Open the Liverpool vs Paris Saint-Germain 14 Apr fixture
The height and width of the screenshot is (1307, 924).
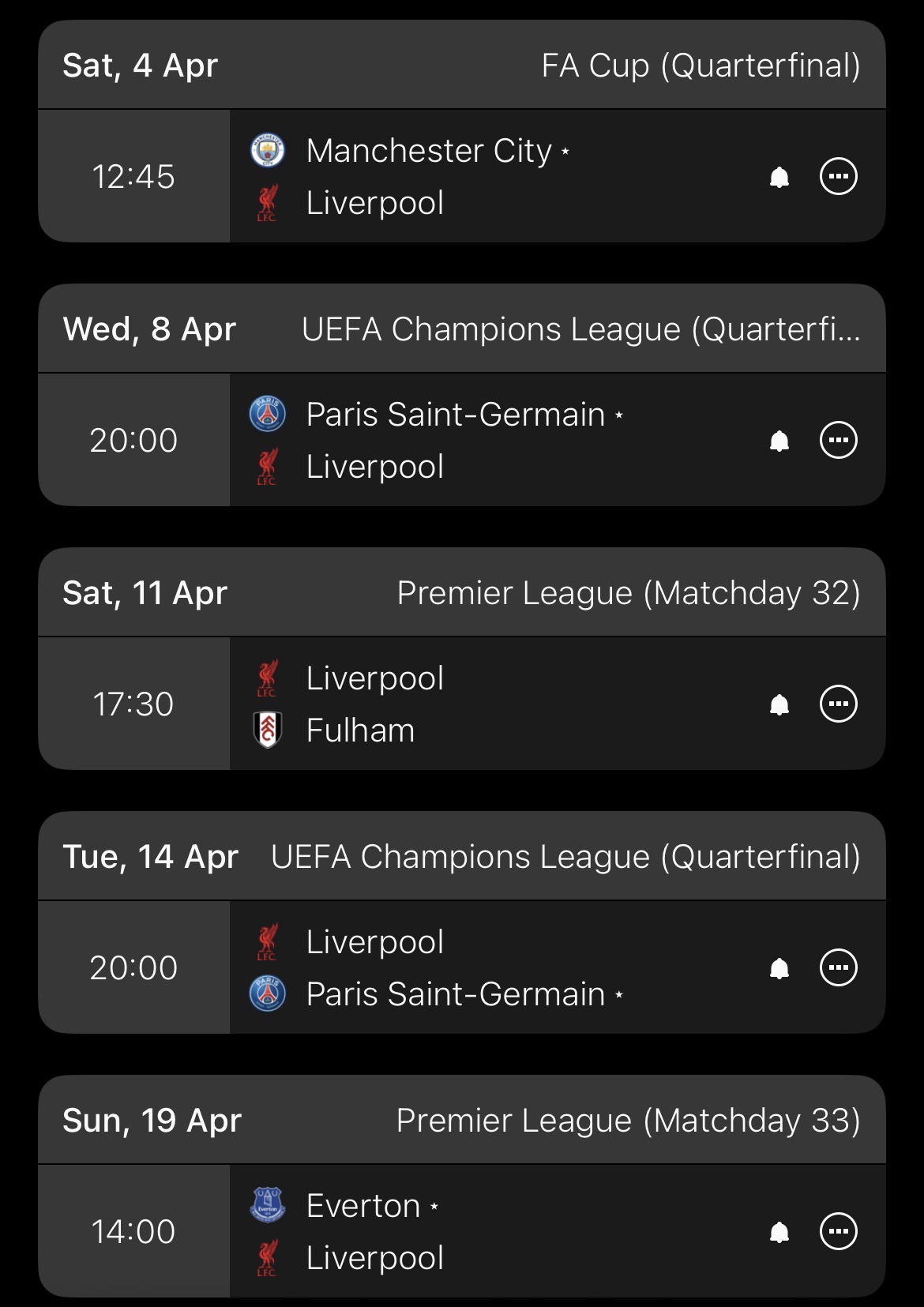(x=474, y=967)
